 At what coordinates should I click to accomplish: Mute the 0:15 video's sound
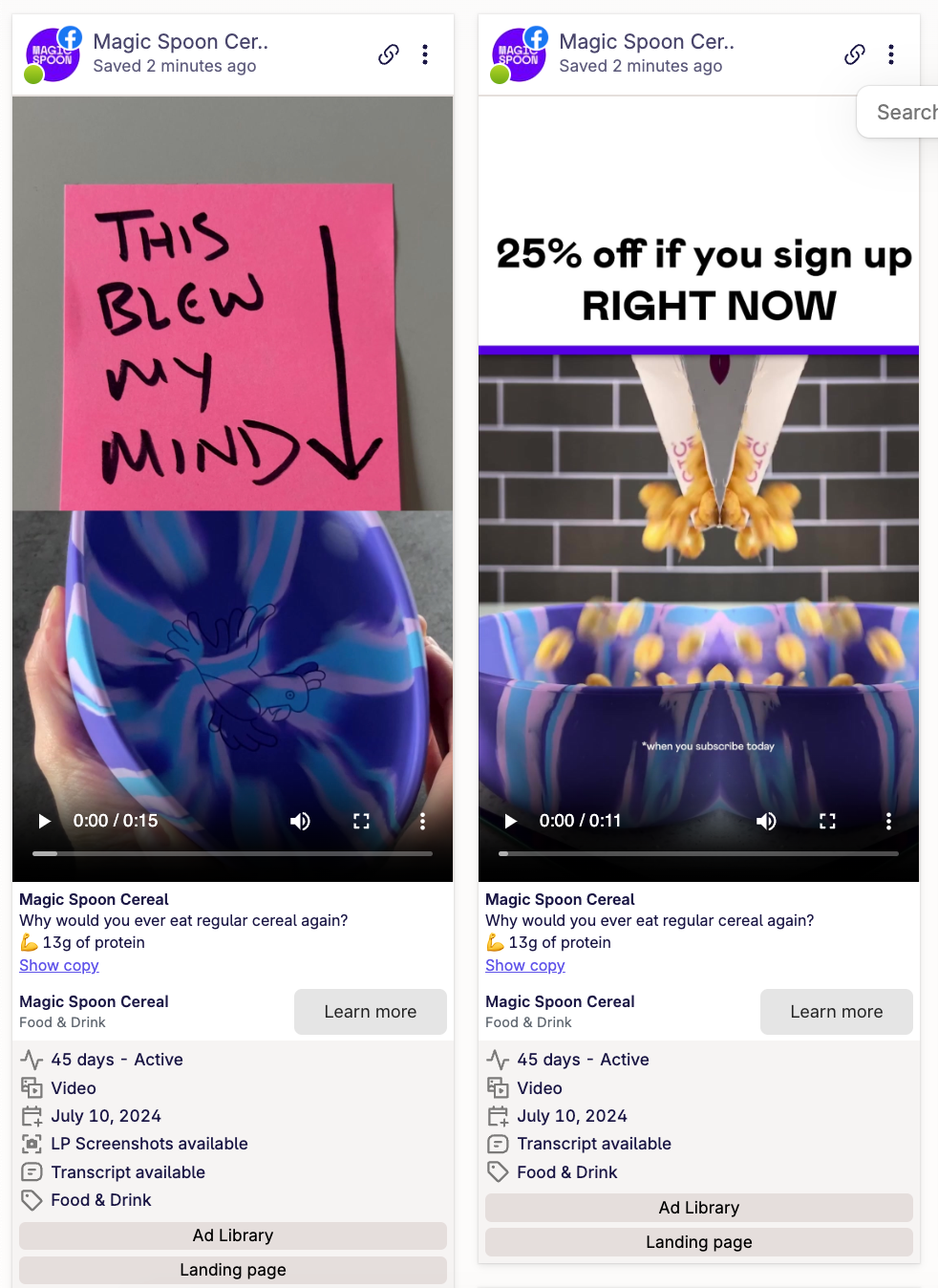point(300,821)
